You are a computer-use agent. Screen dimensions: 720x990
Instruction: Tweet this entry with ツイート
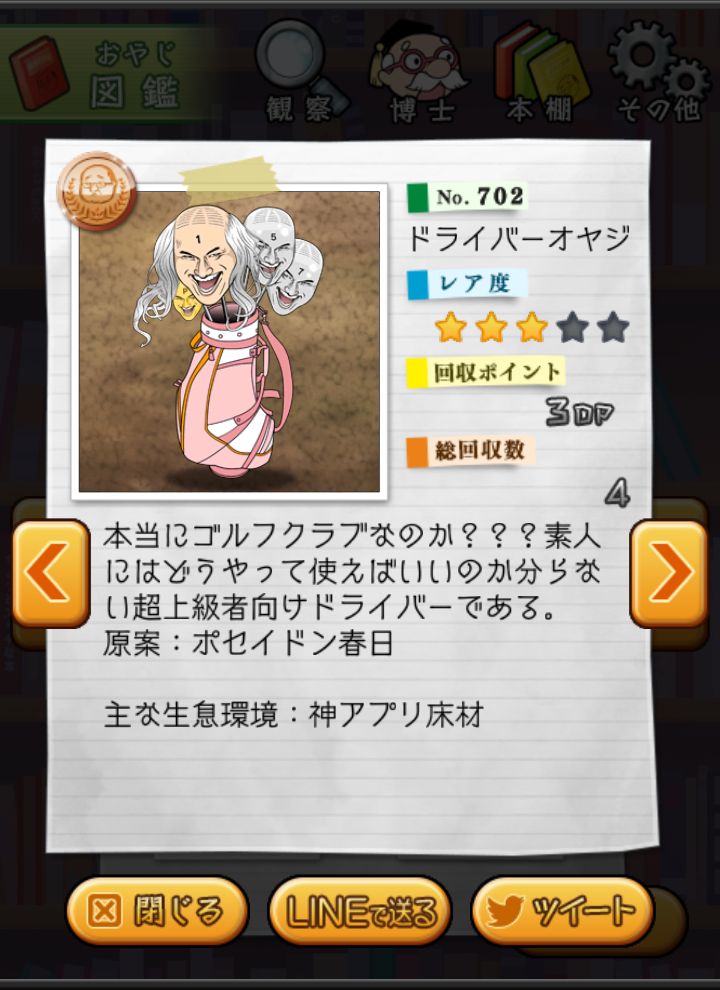pyautogui.click(x=562, y=911)
